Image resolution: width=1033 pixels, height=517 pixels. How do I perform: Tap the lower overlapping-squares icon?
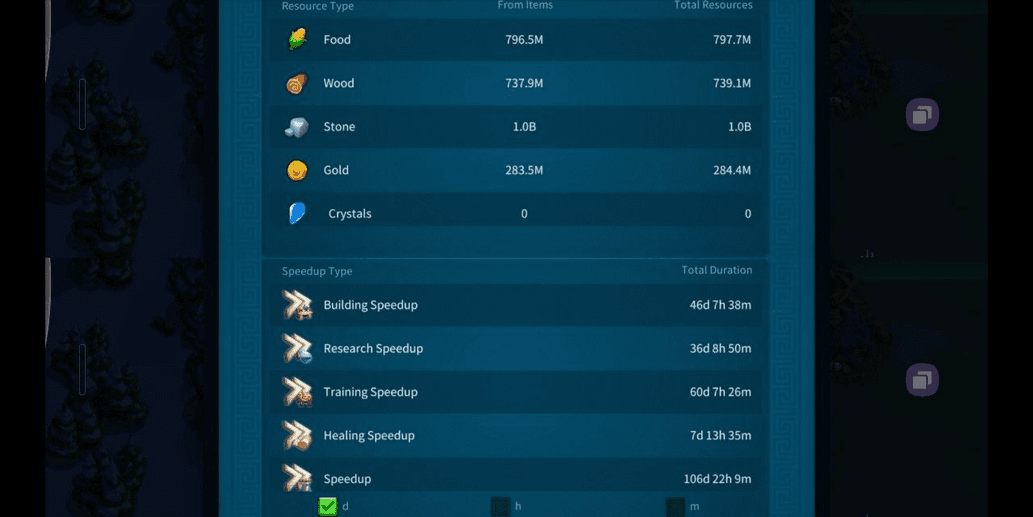click(x=922, y=379)
